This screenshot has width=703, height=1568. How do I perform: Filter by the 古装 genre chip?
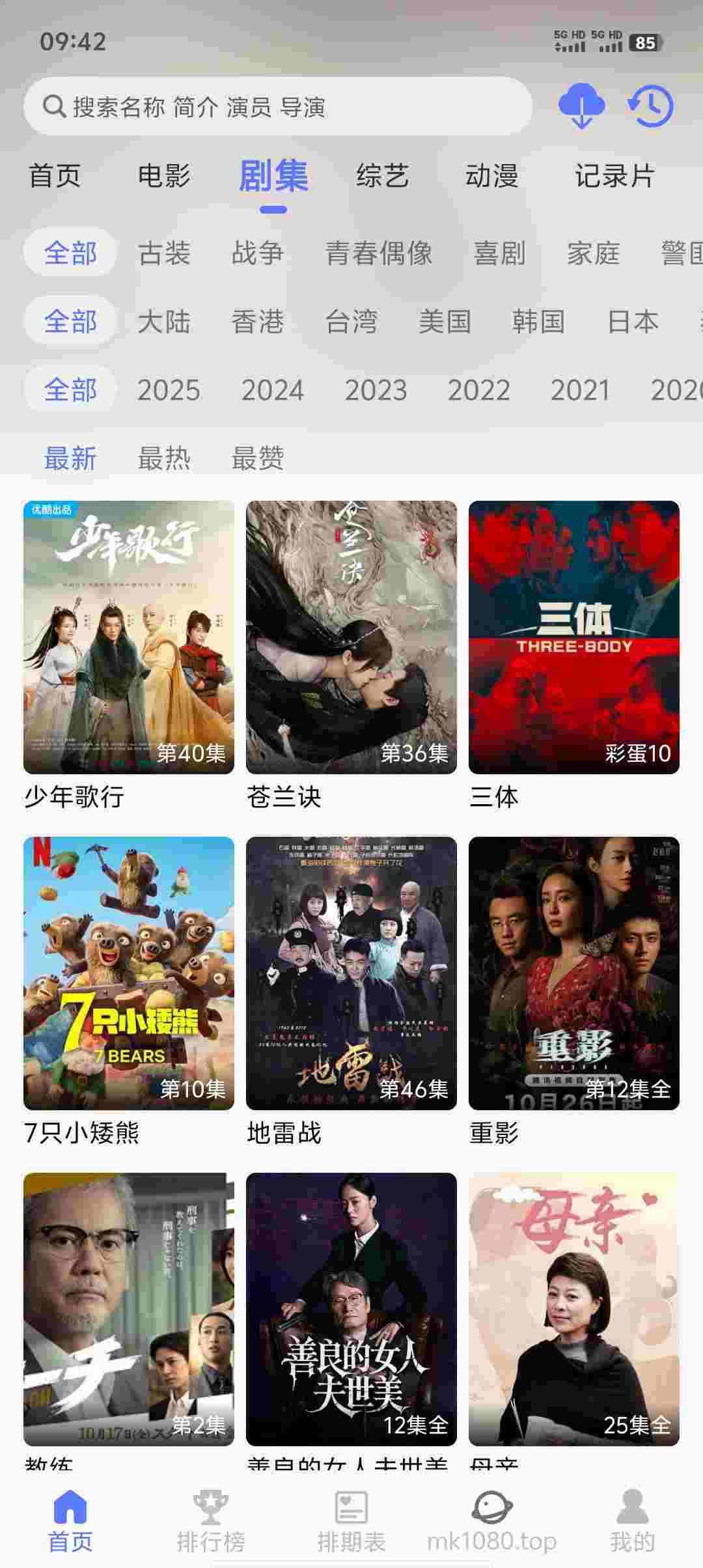164,253
